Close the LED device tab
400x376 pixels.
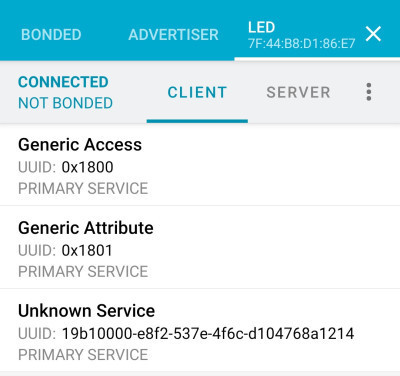(x=373, y=34)
